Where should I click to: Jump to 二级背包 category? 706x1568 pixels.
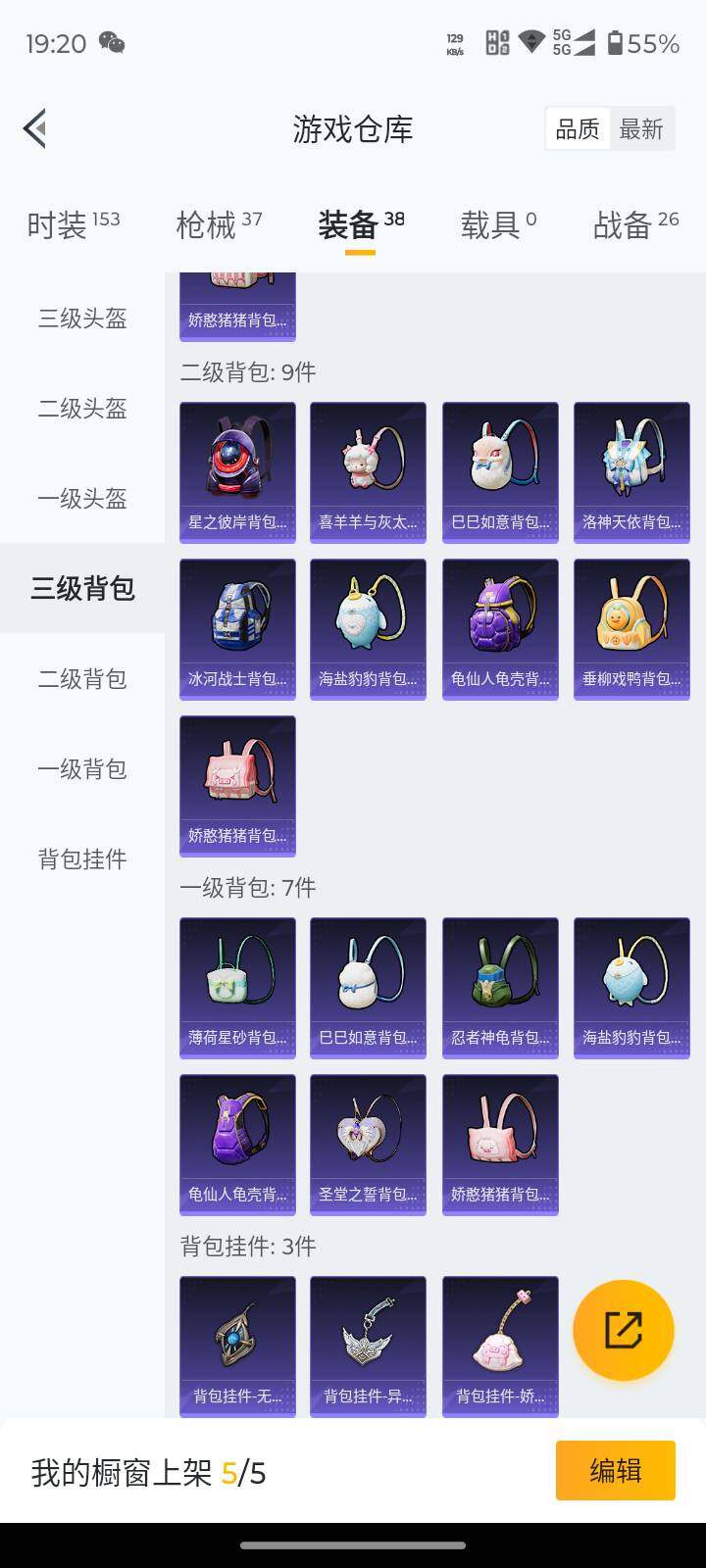(82, 679)
